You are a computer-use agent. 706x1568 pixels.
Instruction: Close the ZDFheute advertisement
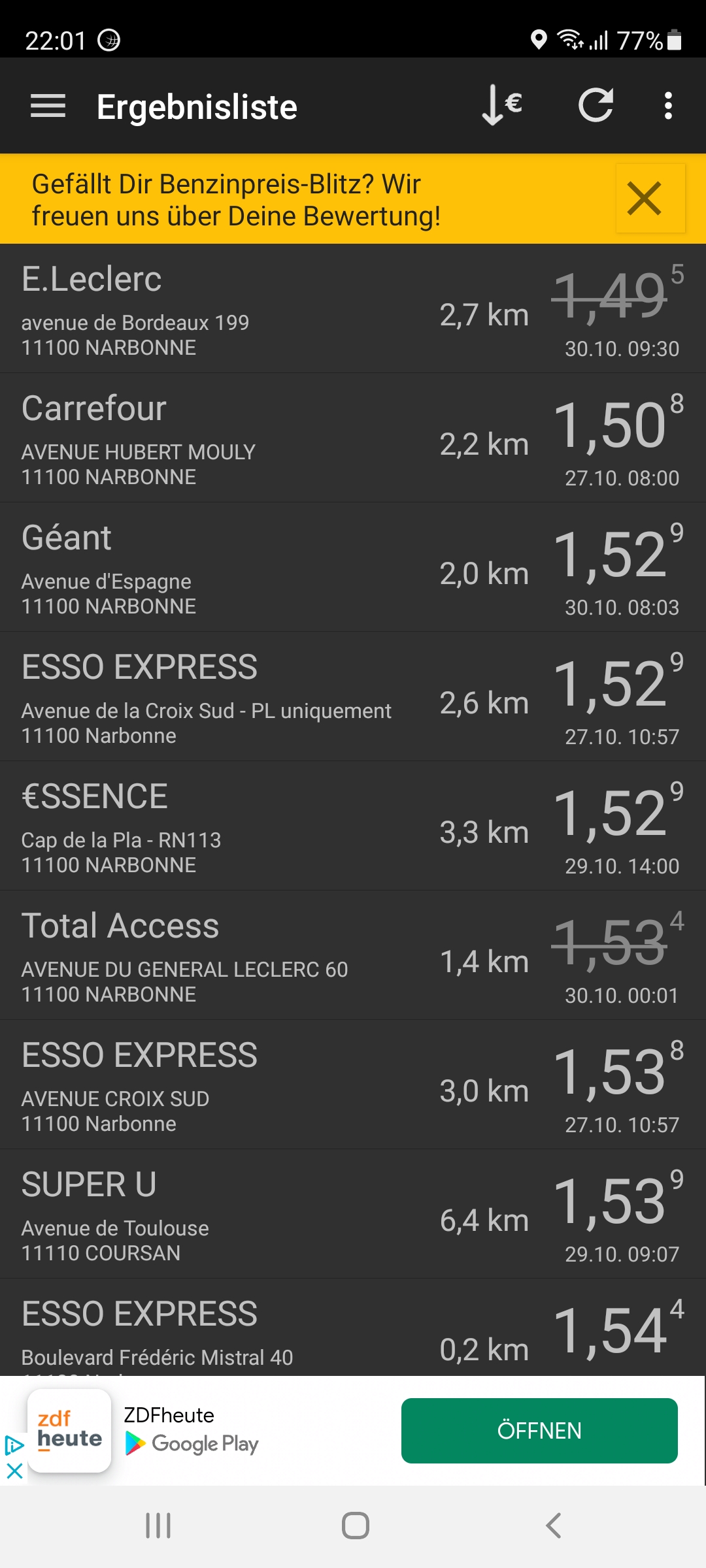point(14,1471)
